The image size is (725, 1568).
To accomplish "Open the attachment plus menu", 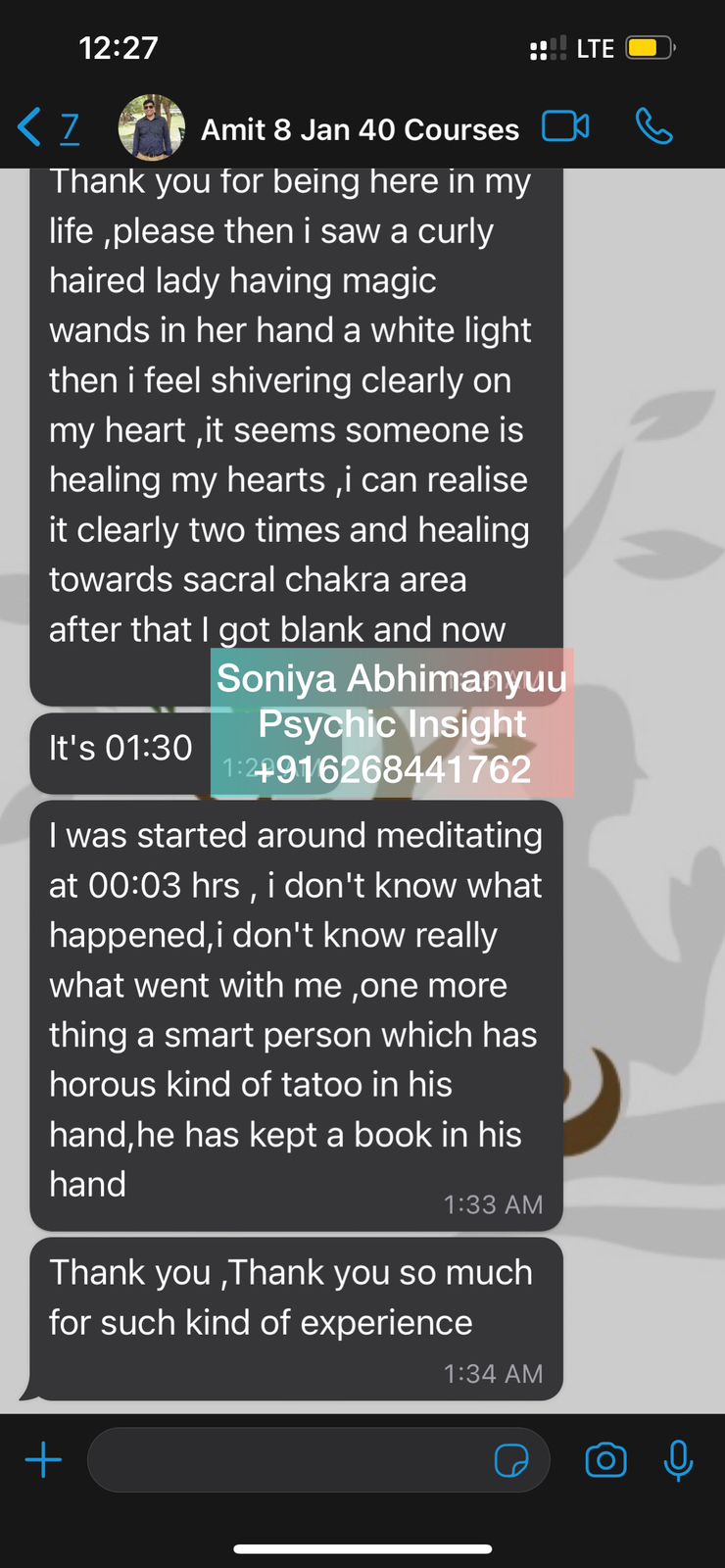I will click(x=43, y=1460).
